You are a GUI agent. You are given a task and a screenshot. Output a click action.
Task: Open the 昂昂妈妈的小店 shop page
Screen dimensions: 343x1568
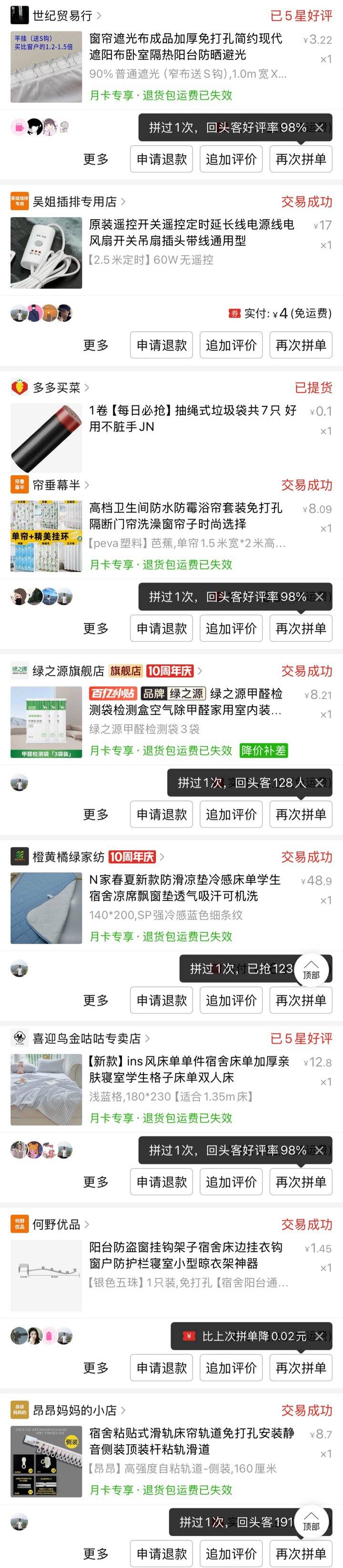click(74, 1410)
